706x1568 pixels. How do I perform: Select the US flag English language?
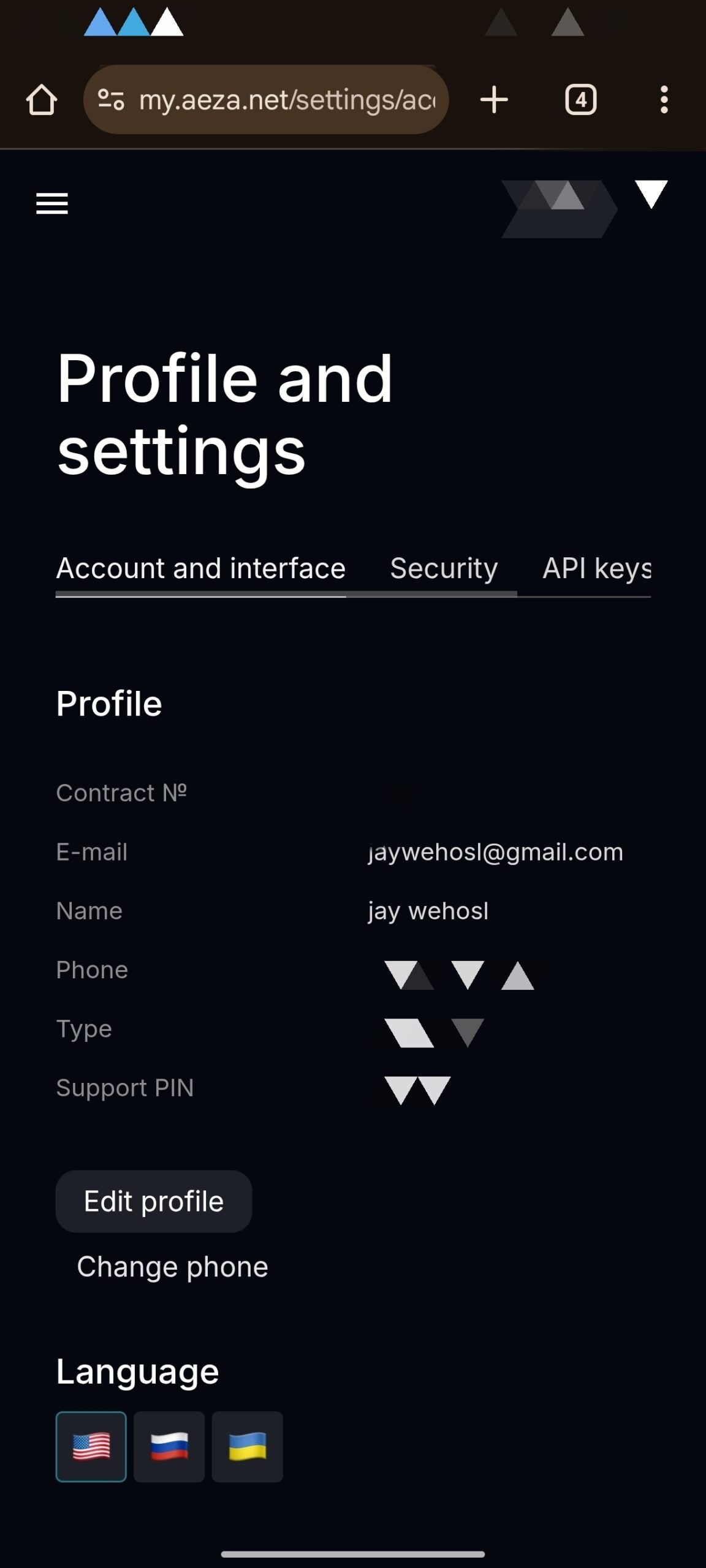tap(91, 1447)
